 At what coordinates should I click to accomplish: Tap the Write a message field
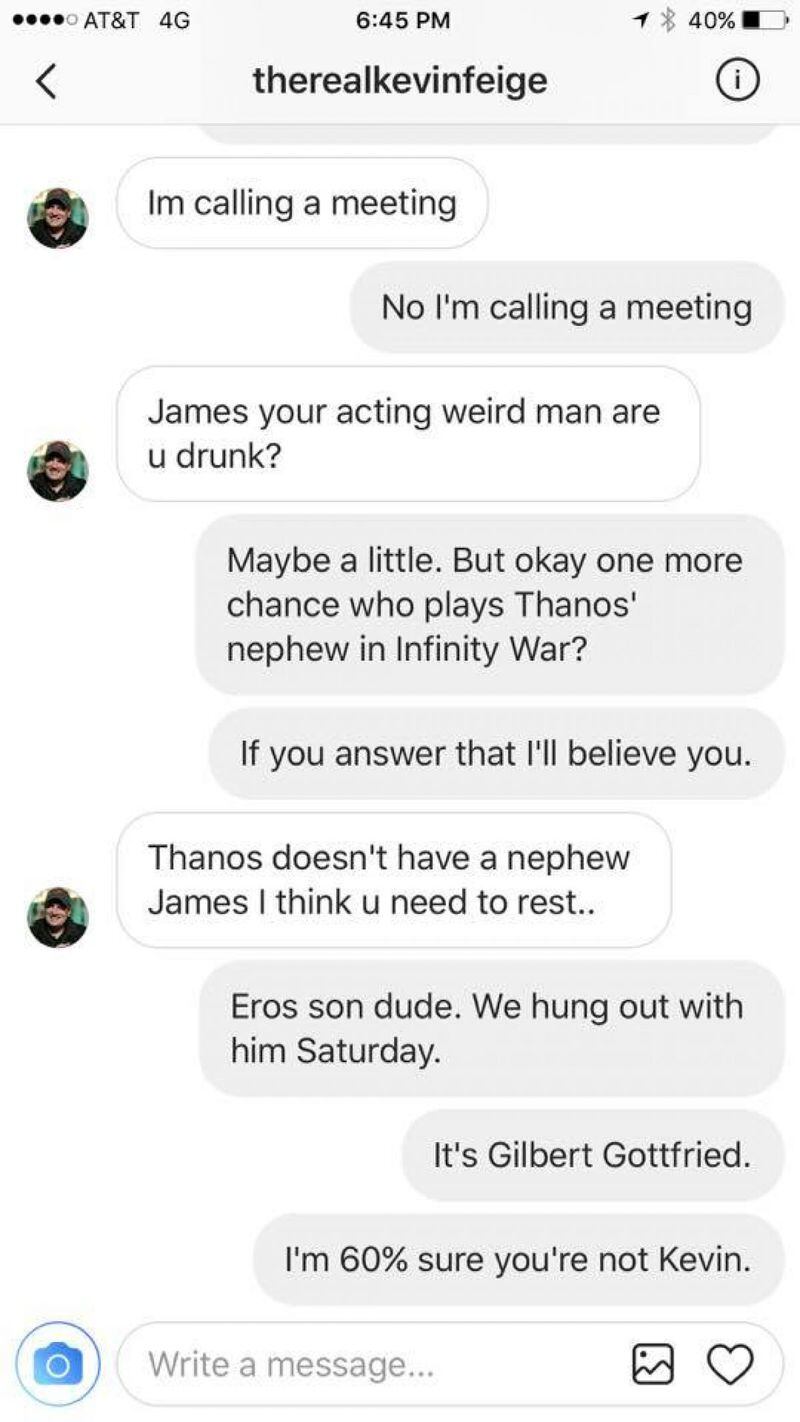(380, 1364)
